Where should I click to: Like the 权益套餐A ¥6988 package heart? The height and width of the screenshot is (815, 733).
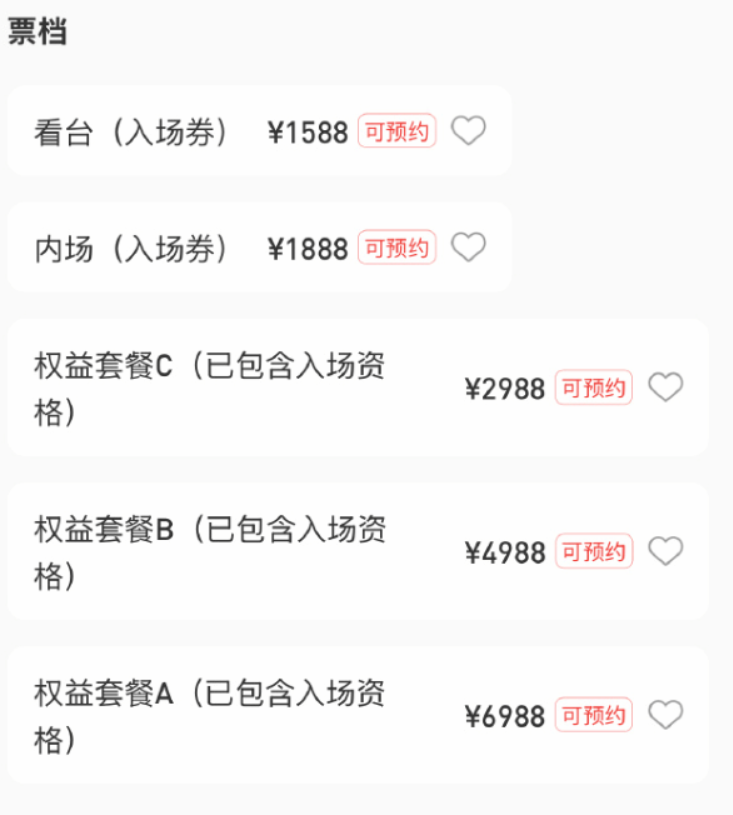pyautogui.click(x=665, y=715)
